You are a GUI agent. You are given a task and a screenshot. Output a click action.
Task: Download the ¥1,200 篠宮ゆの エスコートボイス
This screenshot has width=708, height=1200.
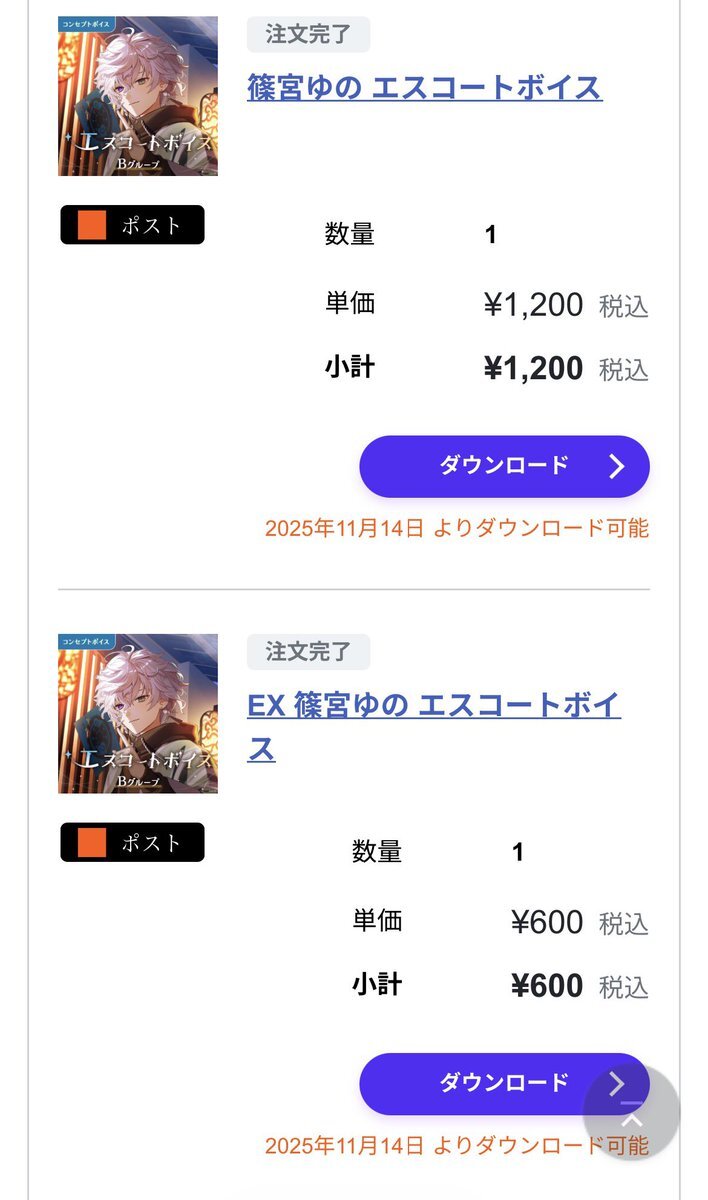click(504, 466)
